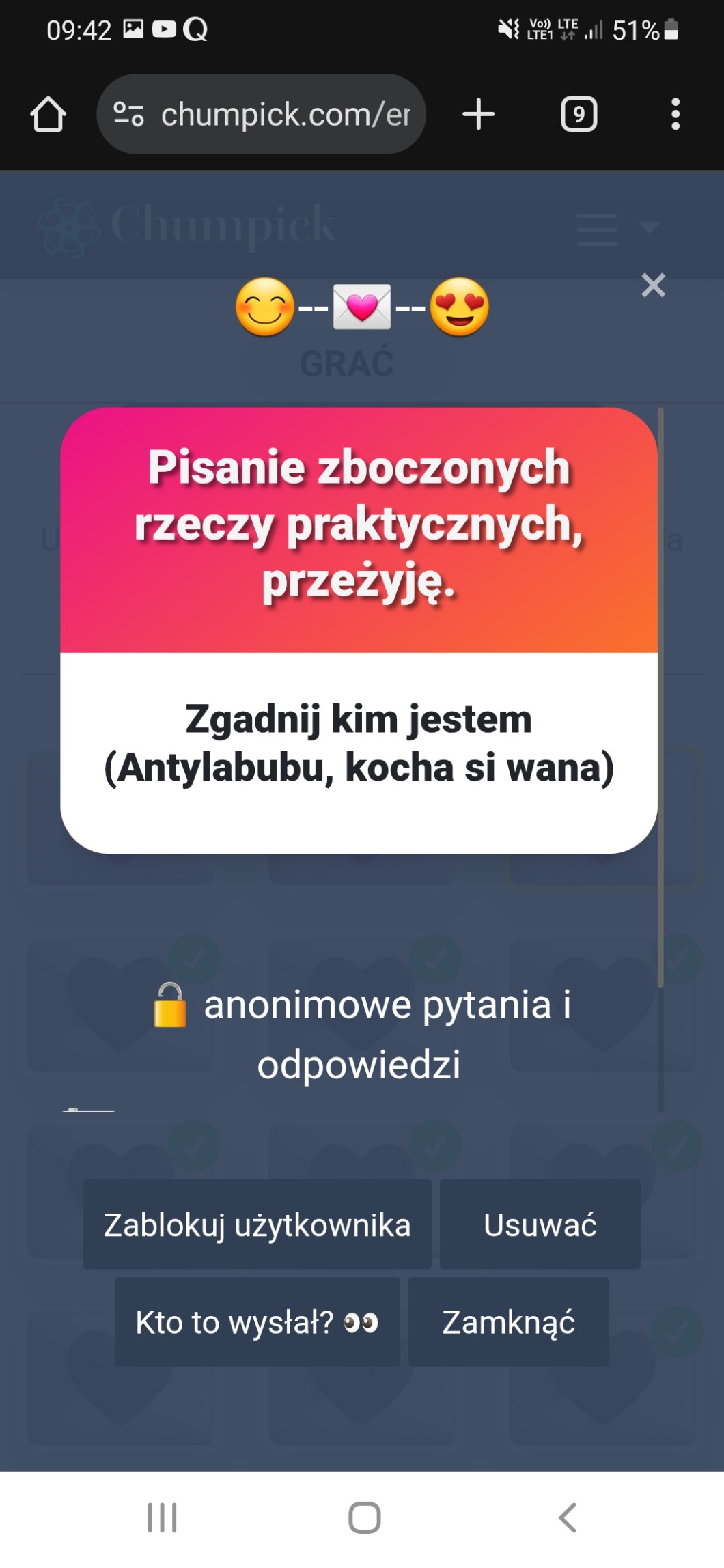Screen dimensions: 724x1568
Task: Reveal sender via Kto to wysłał?
Action: tap(257, 1321)
